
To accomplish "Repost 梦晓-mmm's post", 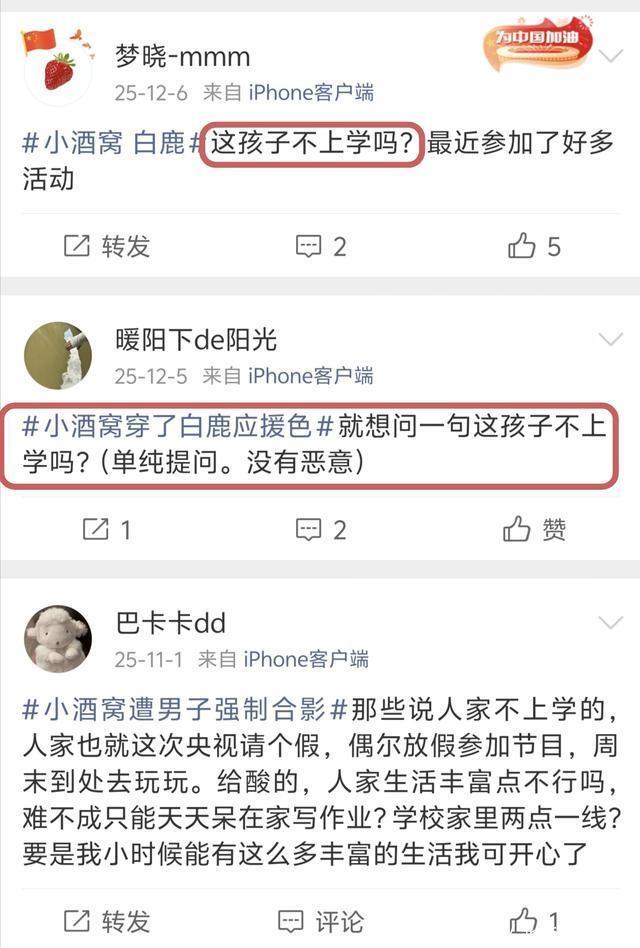I will click(x=107, y=246).
